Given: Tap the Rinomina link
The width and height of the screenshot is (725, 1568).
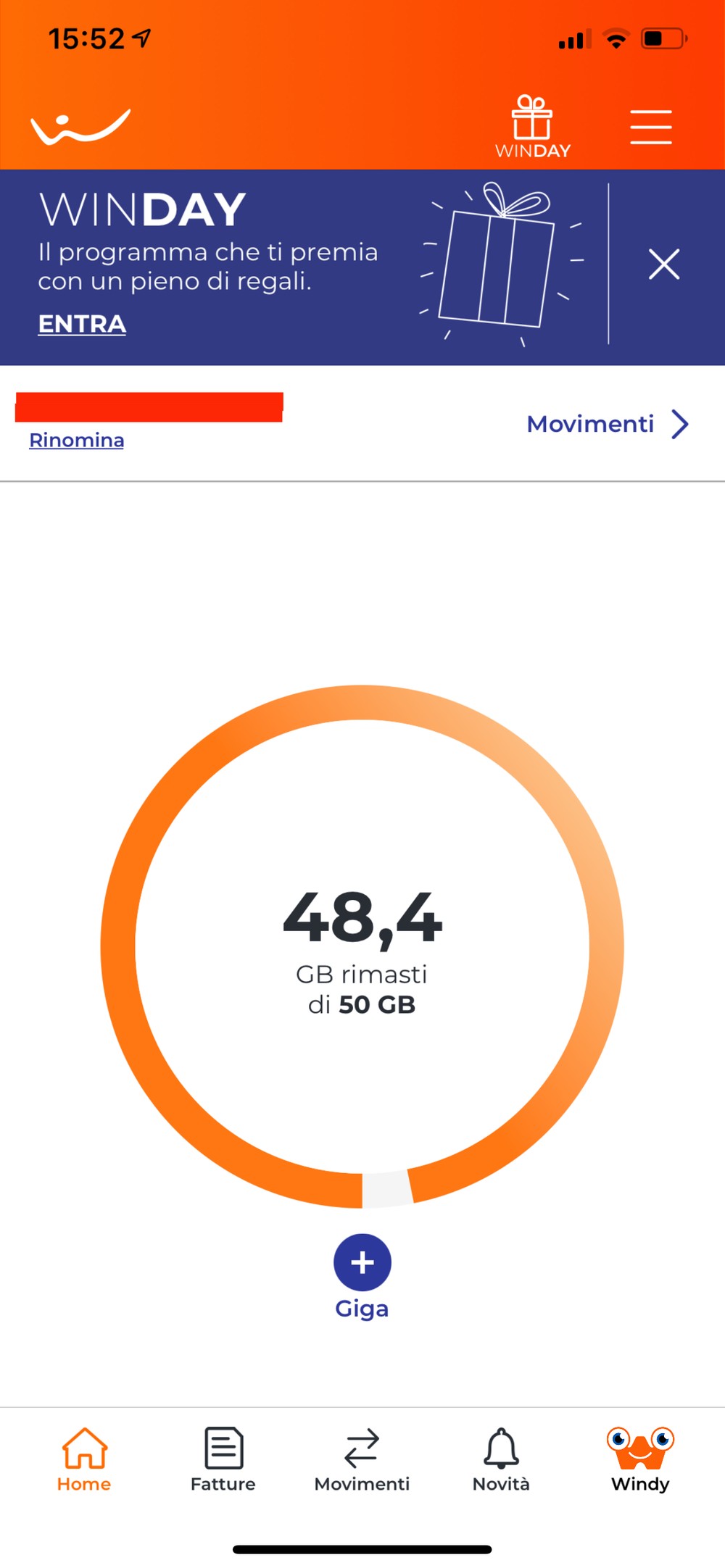Looking at the screenshot, I should (76, 440).
